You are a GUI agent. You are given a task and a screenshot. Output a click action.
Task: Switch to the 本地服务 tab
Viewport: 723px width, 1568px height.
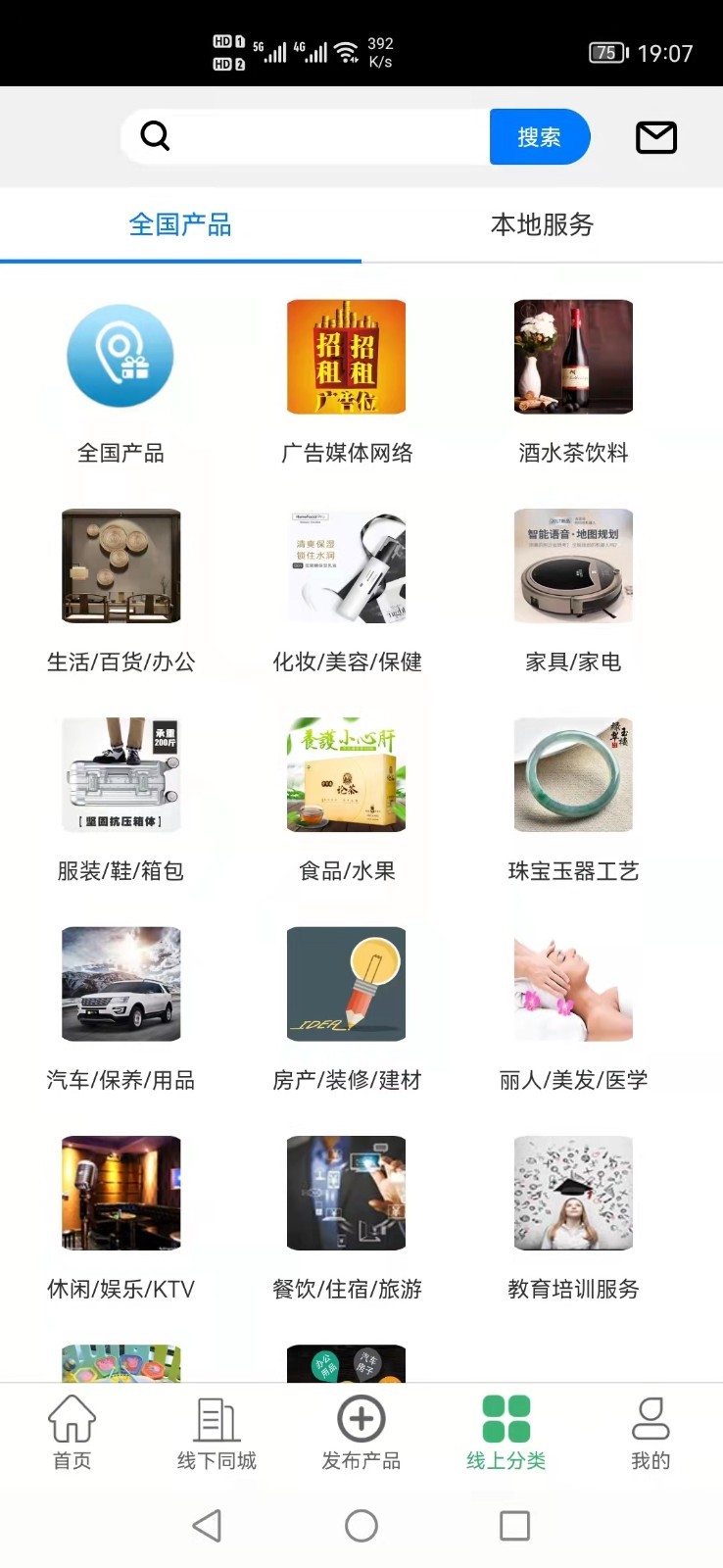point(542,224)
